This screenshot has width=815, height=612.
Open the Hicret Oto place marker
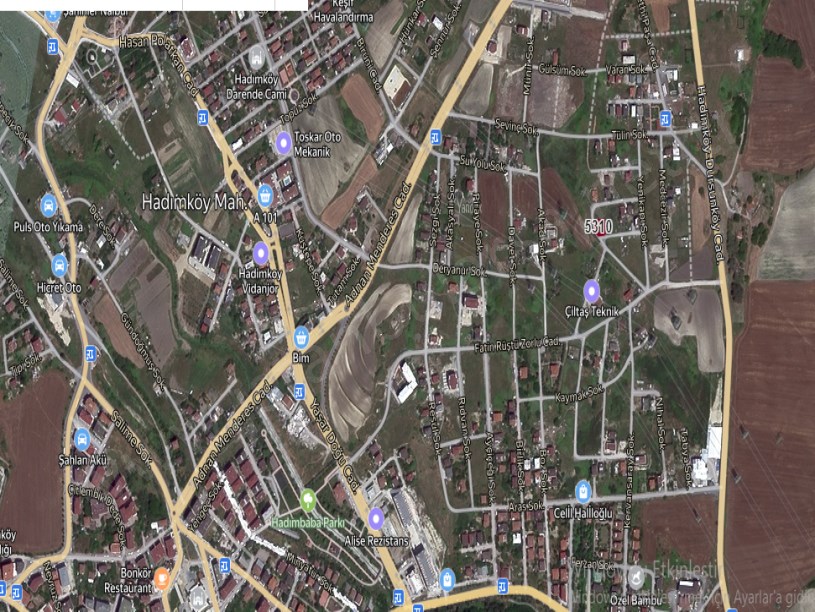click(59, 266)
